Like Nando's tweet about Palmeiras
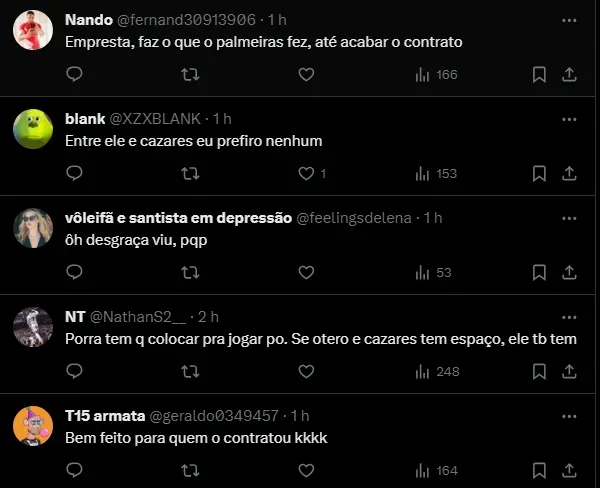 [x=307, y=74]
